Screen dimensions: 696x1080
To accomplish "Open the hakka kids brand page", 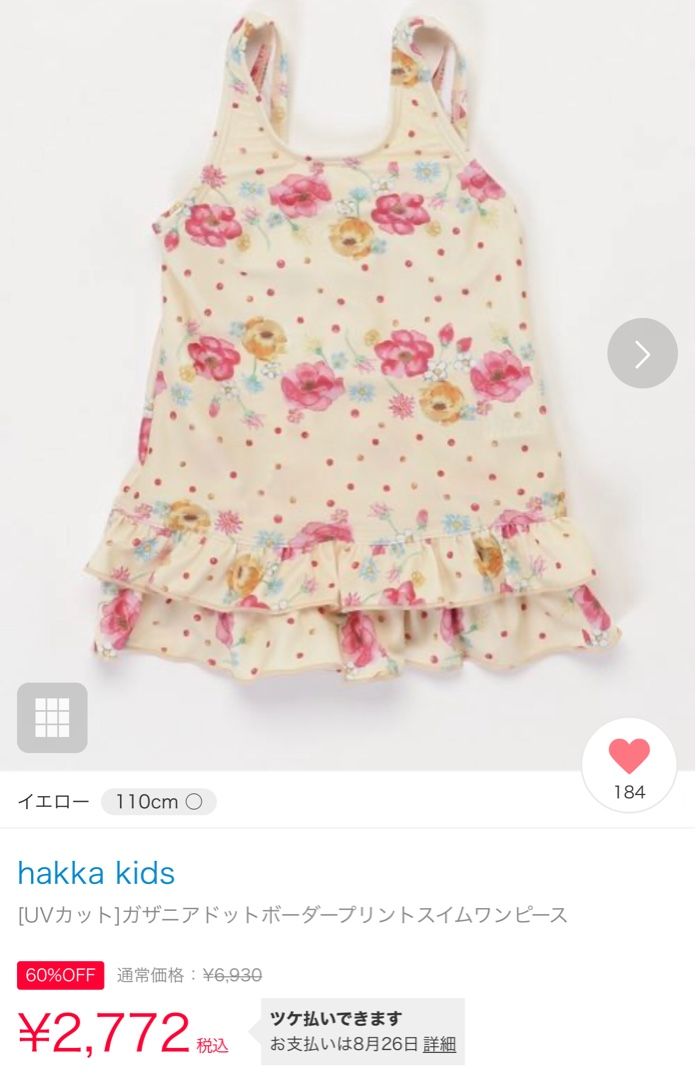I will pyautogui.click(x=96, y=873).
